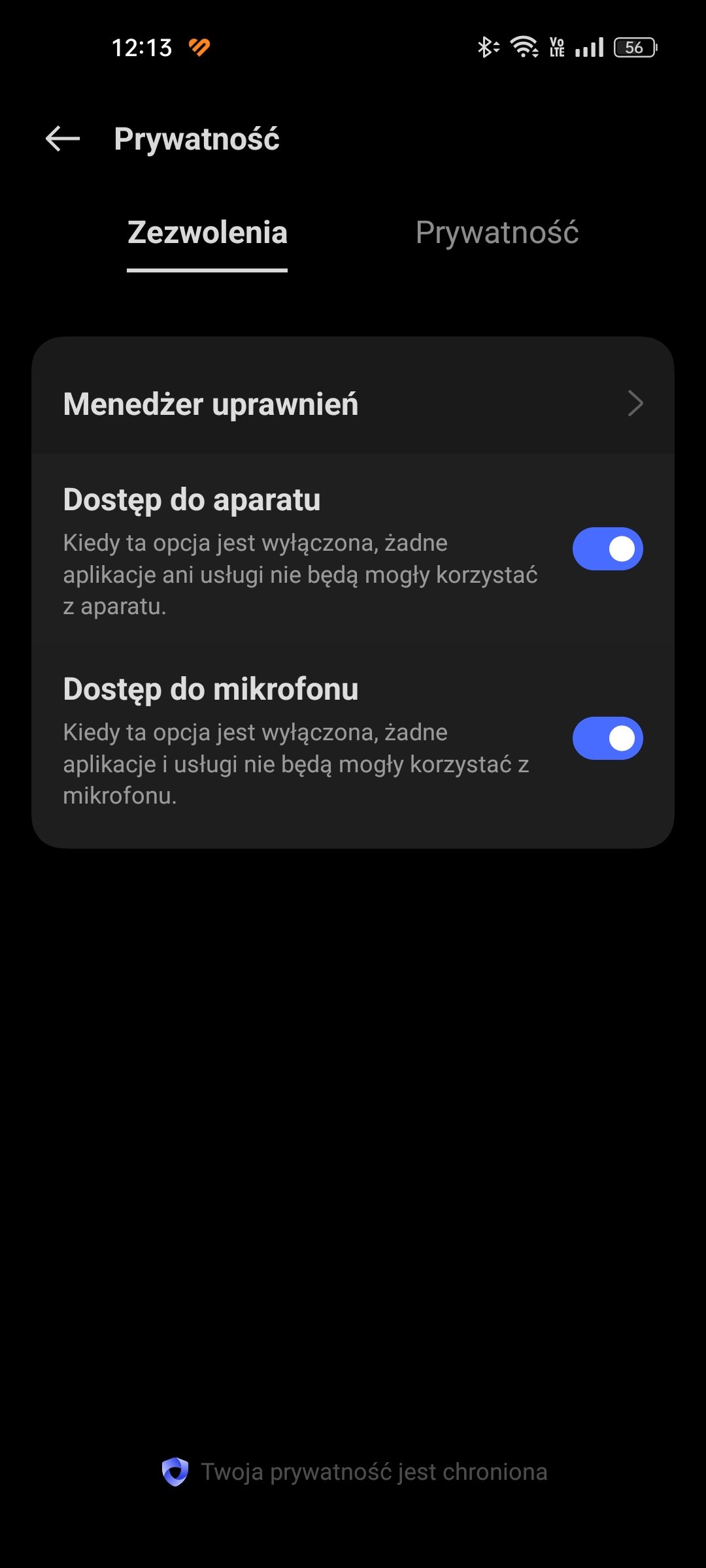Screen dimensions: 706x1568
Task: Open Menedżer uprawnień
Action: (x=353, y=404)
